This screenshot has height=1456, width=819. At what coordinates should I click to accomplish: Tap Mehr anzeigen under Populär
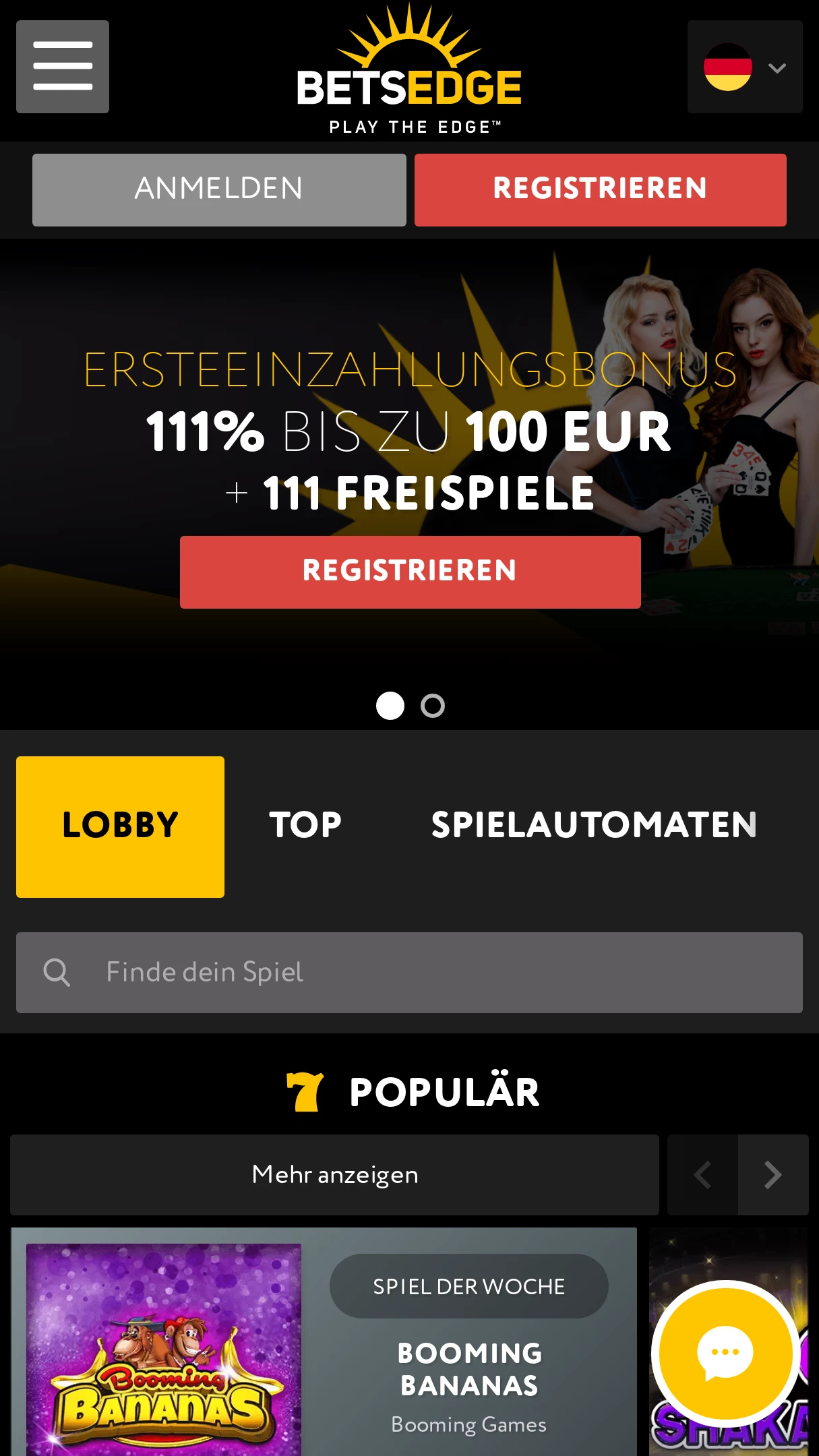click(x=334, y=1174)
